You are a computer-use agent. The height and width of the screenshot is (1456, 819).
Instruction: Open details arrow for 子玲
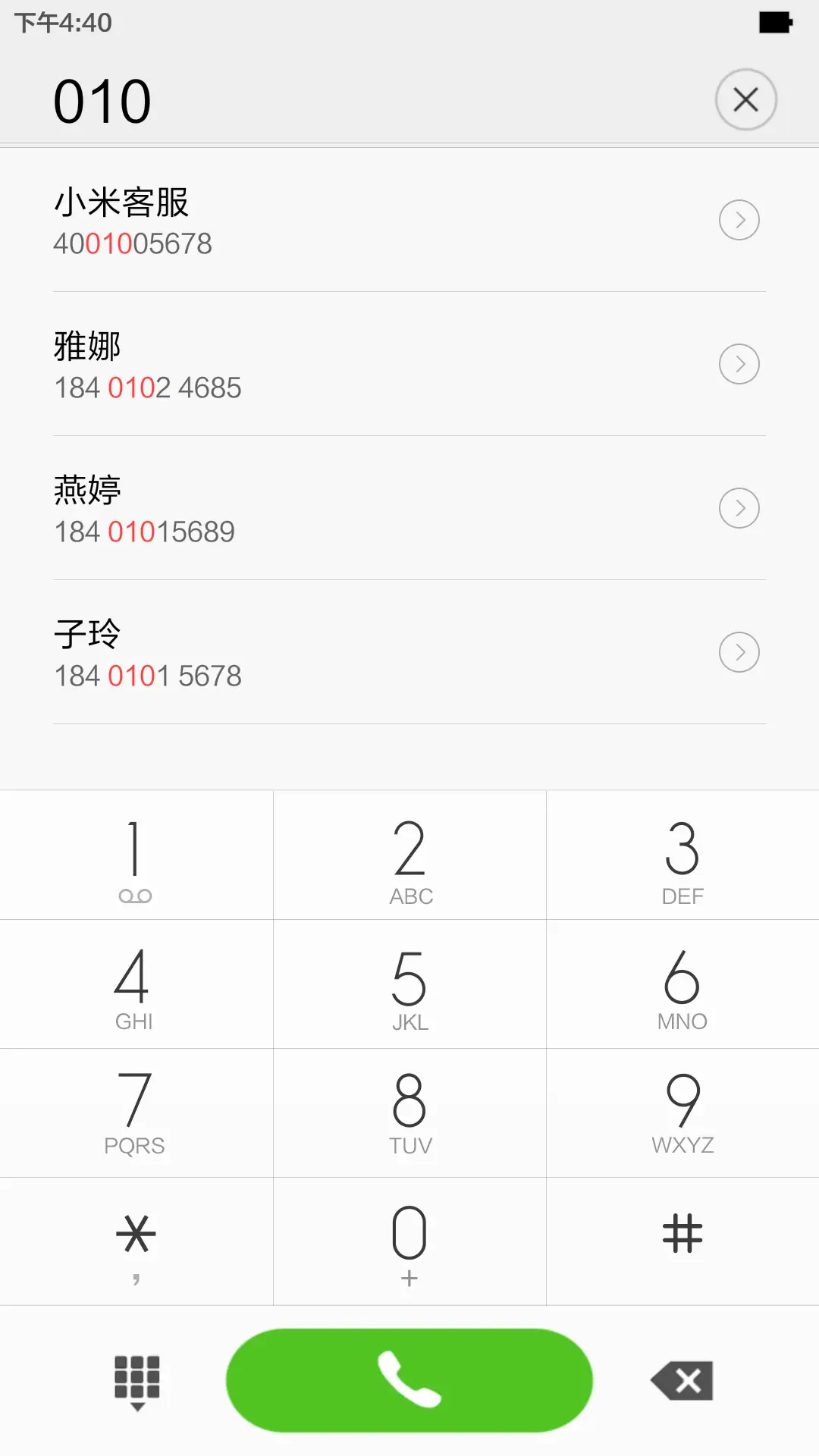coord(739,653)
